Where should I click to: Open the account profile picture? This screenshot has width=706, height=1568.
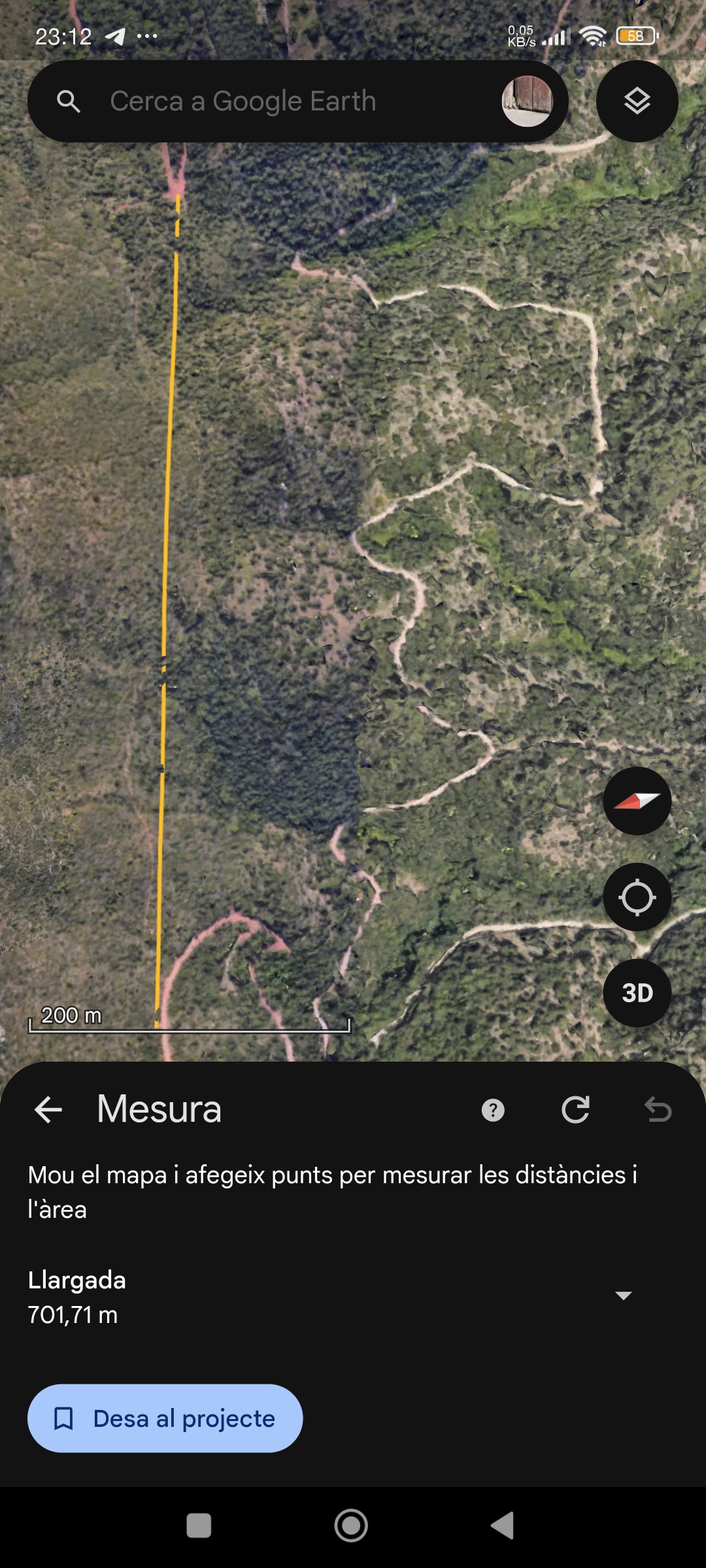(527, 101)
